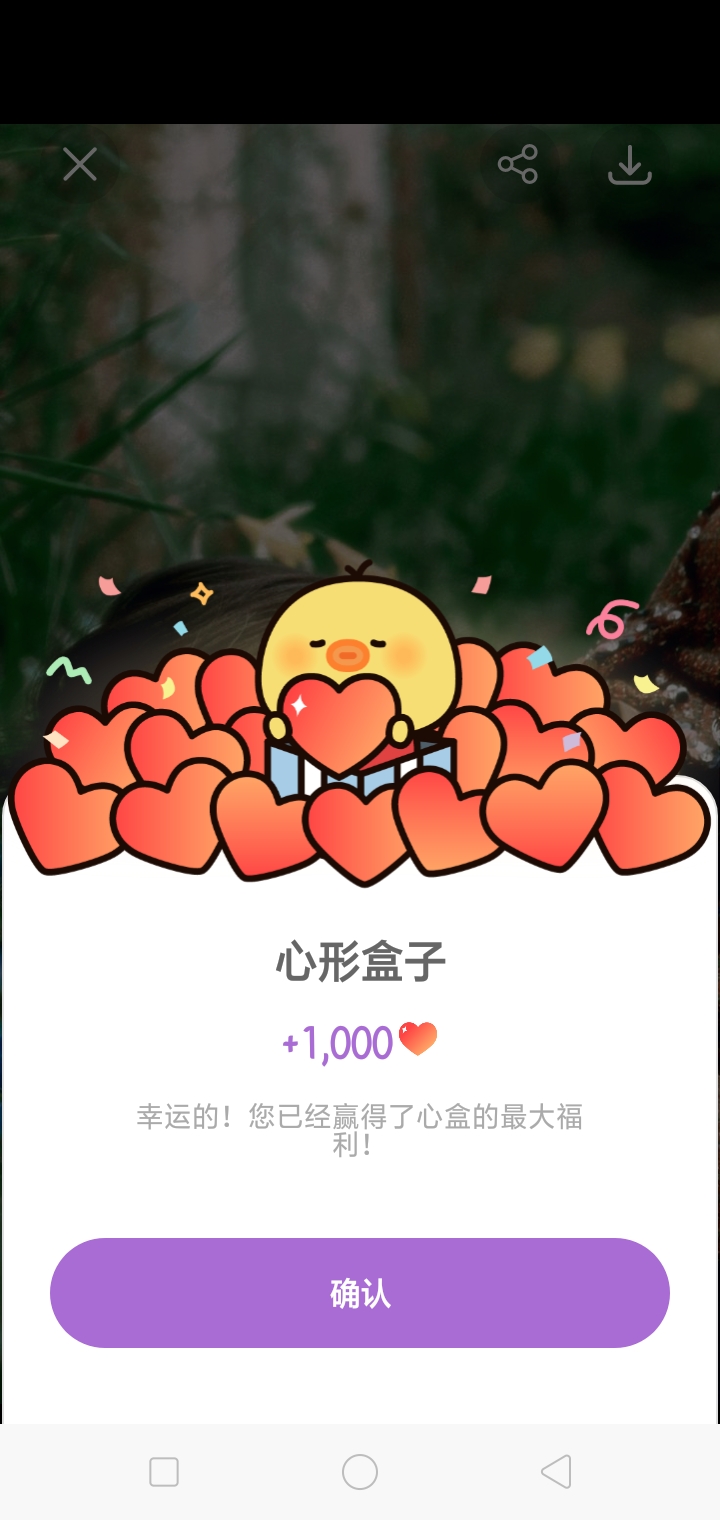720x1520 pixels.
Task: Return to the home screen
Action: pyautogui.click(x=360, y=1472)
